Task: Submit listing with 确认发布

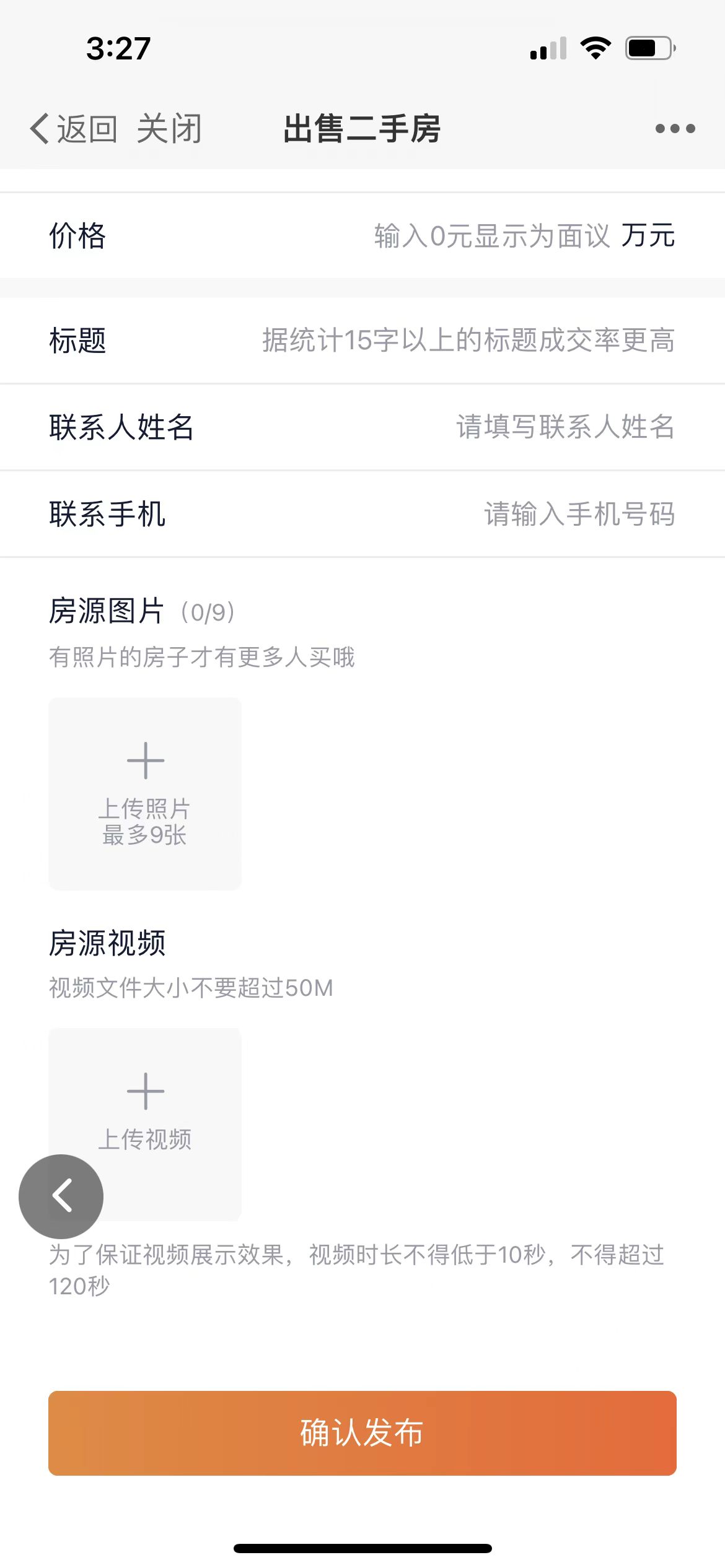Action: pos(362,1433)
